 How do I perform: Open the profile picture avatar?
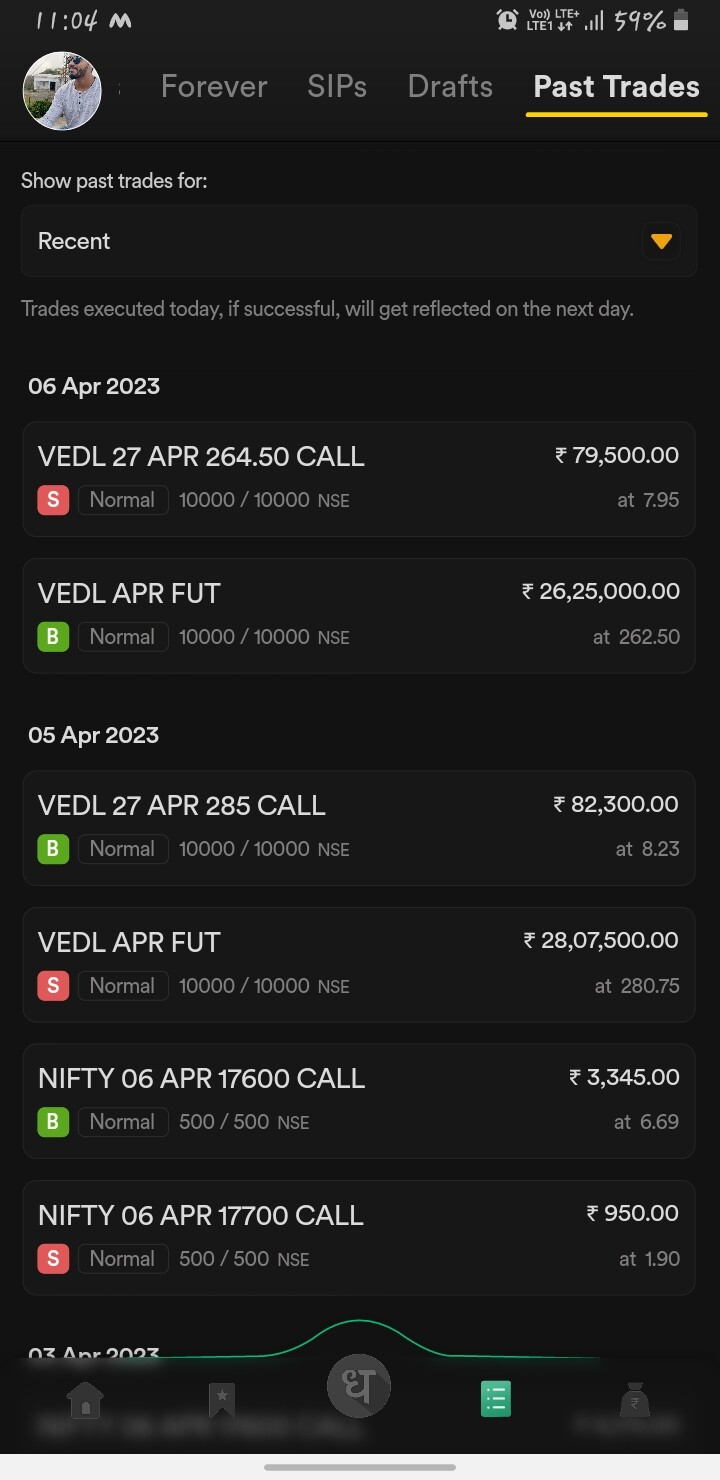pos(62,91)
